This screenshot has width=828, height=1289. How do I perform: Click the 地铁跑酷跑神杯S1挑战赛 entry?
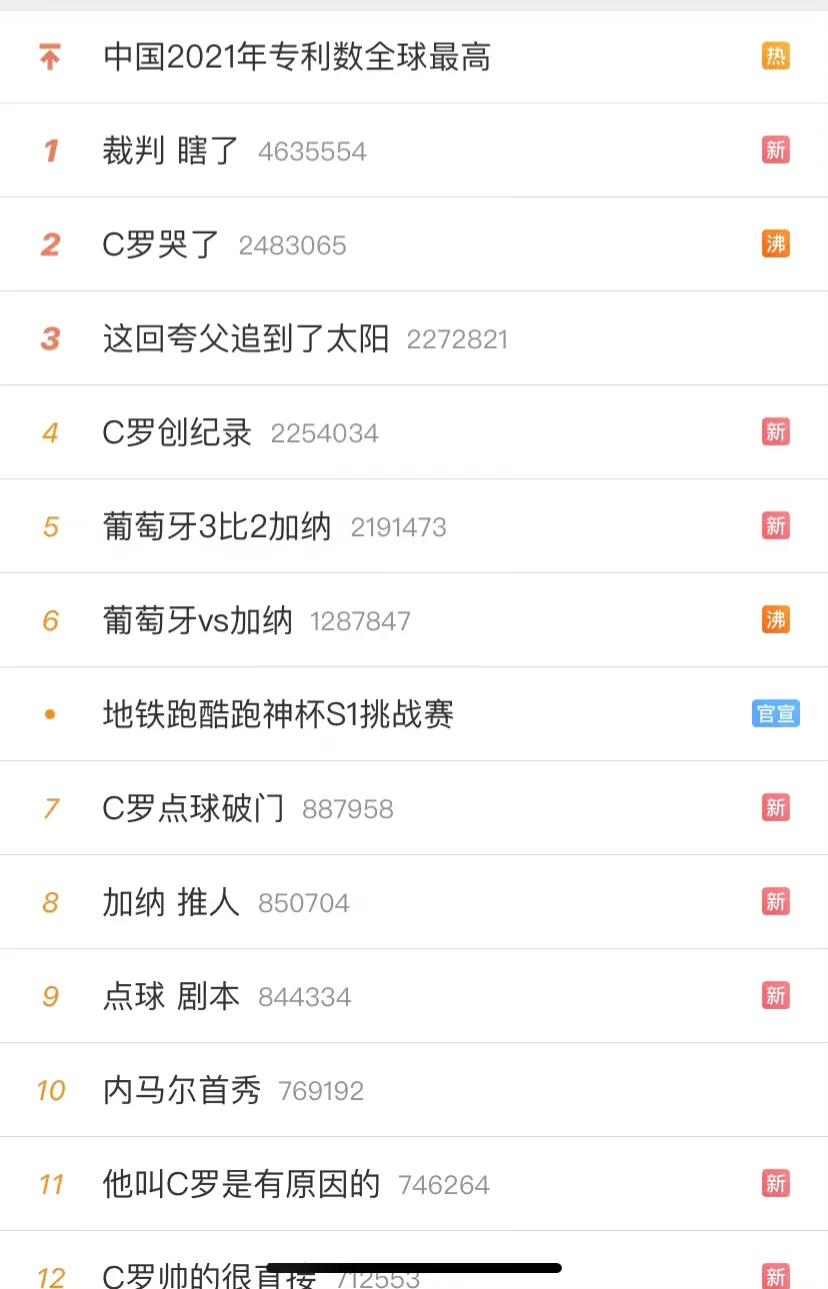[277, 713]
